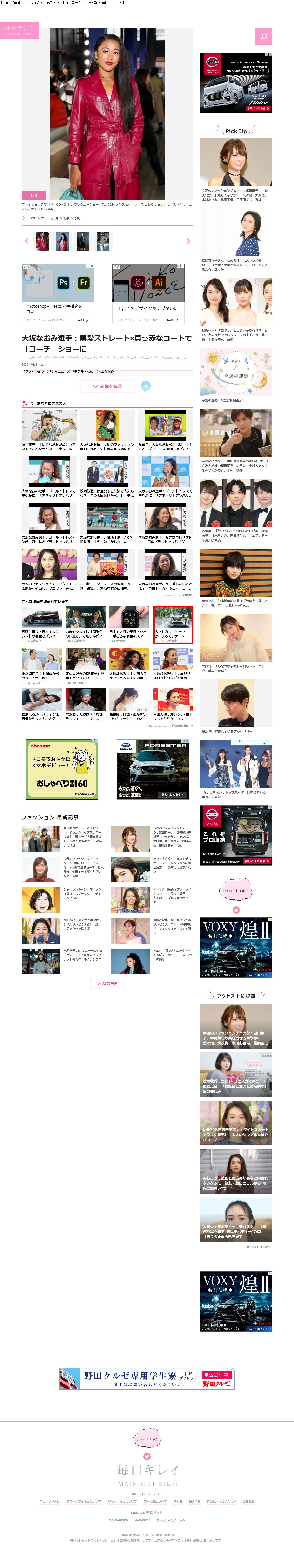Show the next photo in the gallery strip

tap(187, 242)
